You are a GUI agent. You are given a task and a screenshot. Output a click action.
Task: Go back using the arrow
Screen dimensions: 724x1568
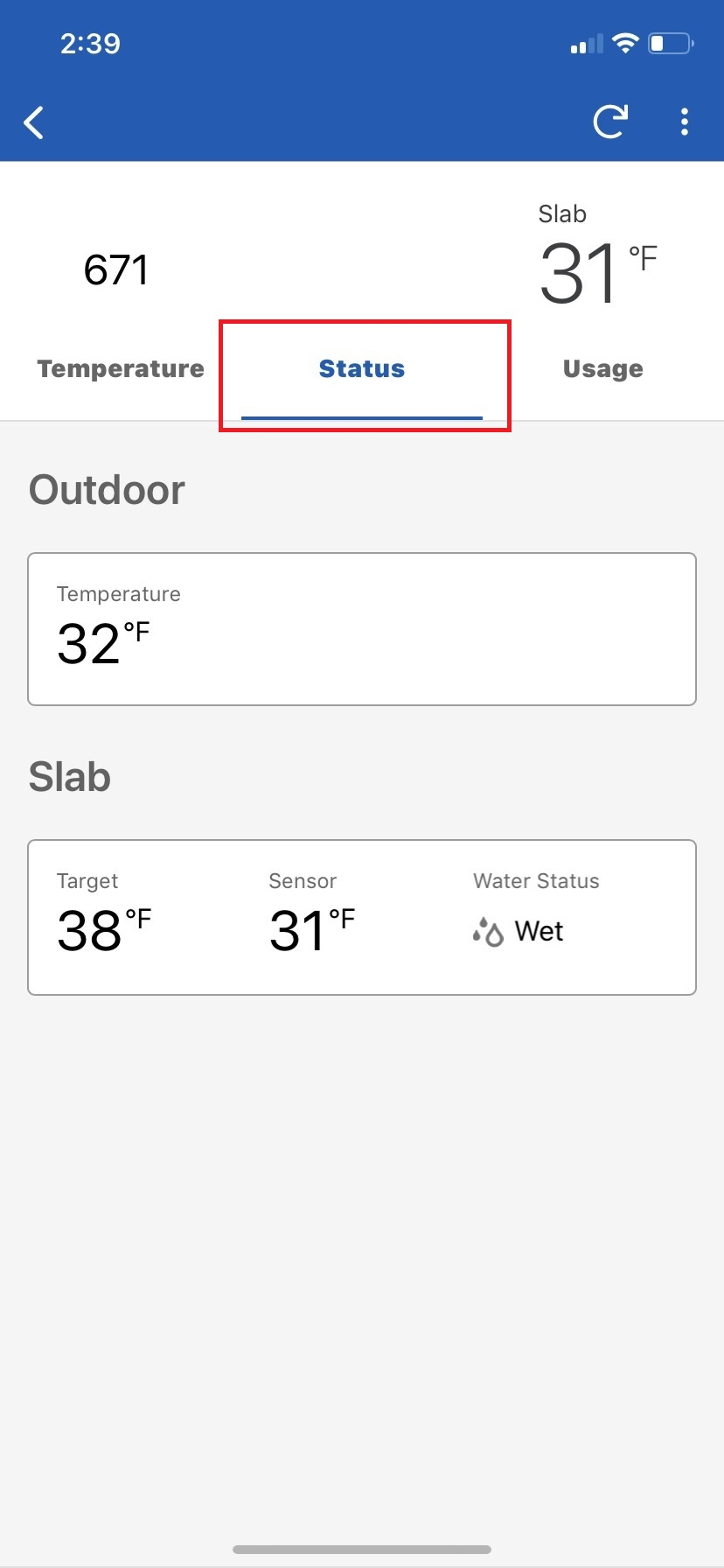coord(34,122)
